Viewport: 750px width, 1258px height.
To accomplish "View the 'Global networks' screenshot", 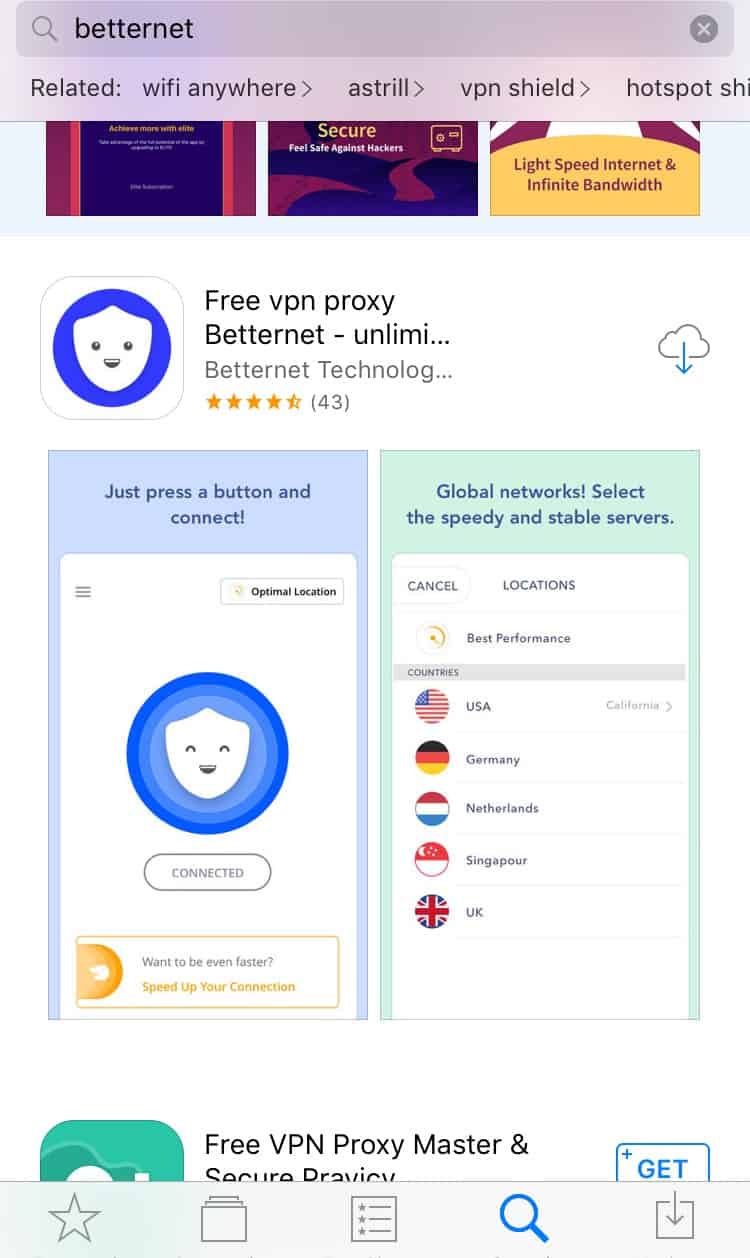I will 540,735.
